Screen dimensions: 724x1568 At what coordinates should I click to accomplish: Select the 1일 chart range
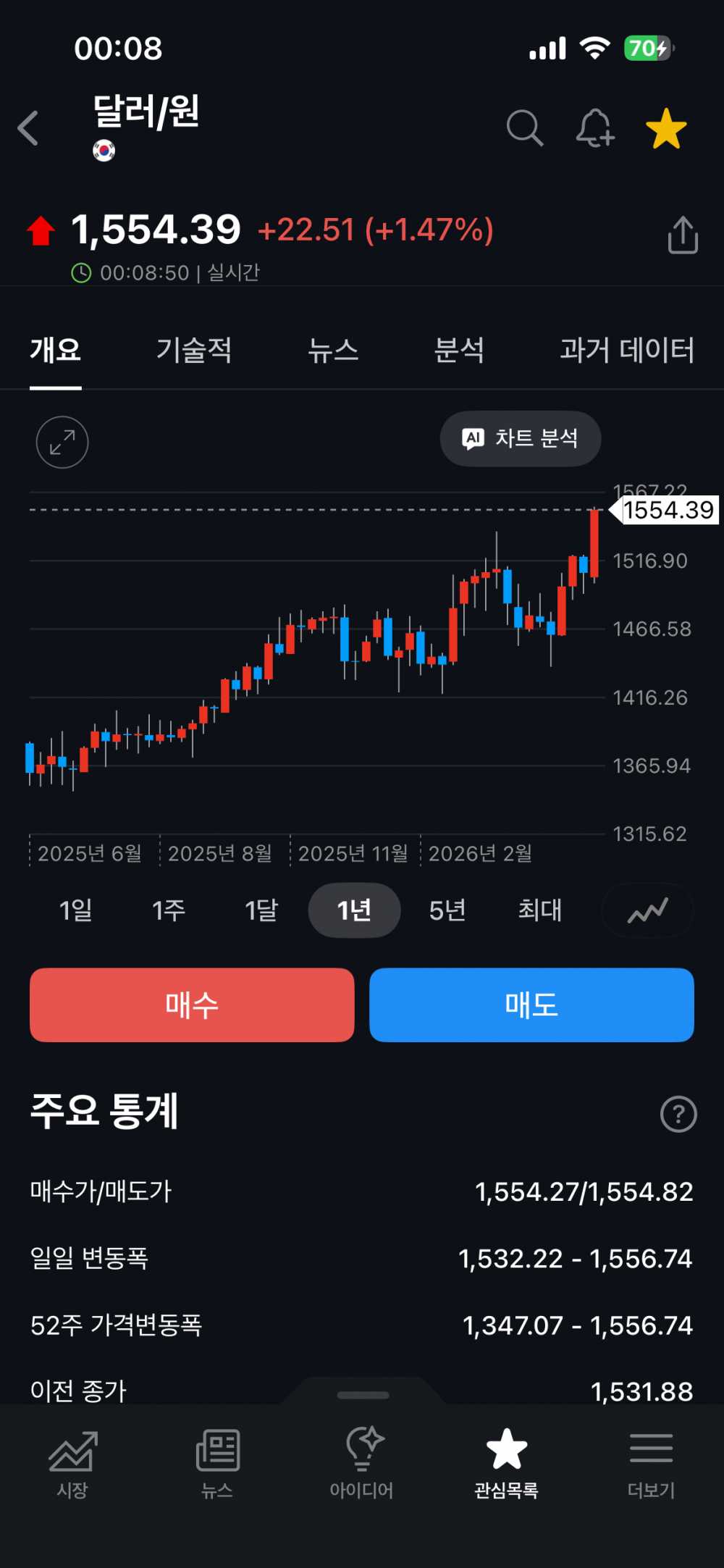pos(76,910)
